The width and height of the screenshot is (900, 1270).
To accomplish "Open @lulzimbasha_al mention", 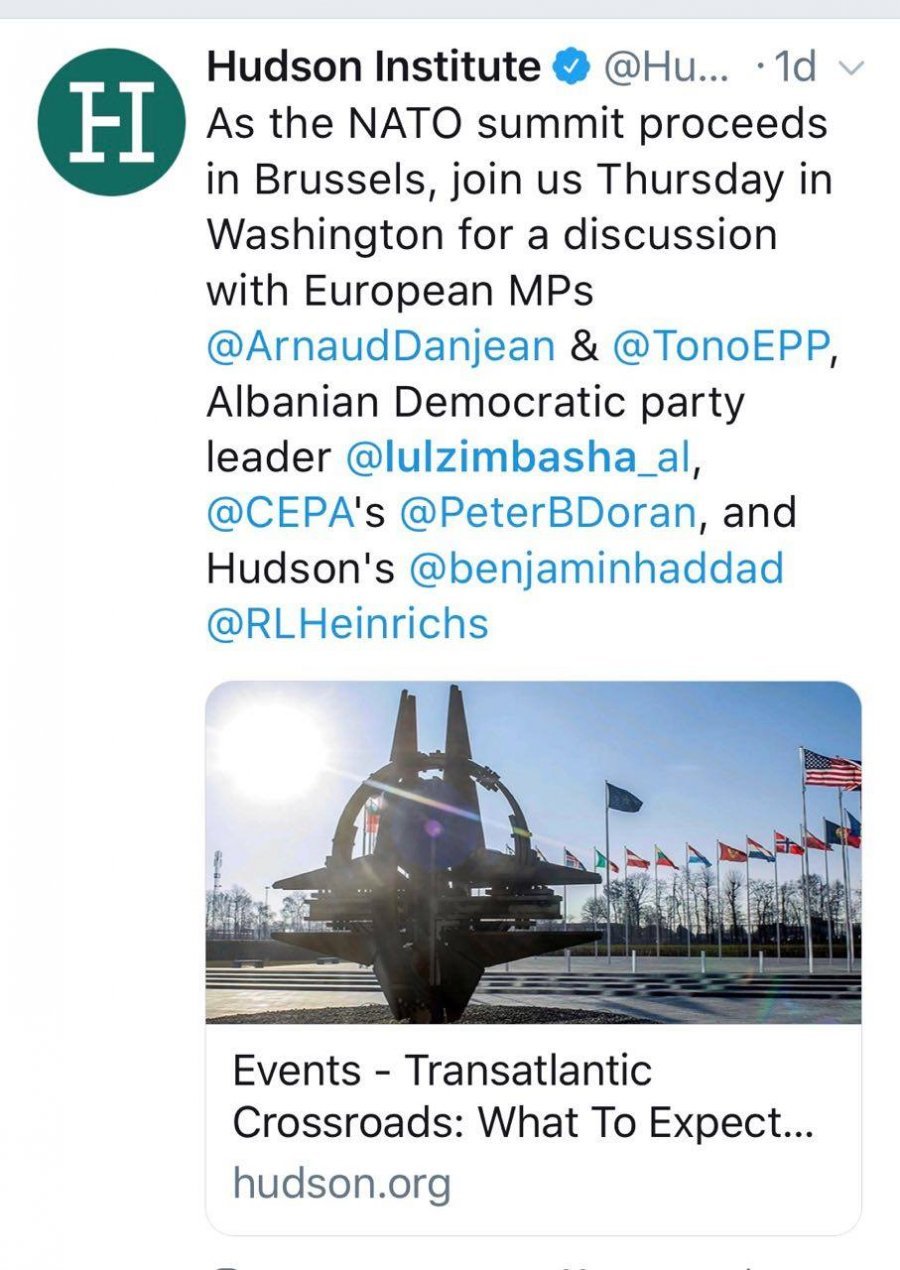I will coord(517,457).
